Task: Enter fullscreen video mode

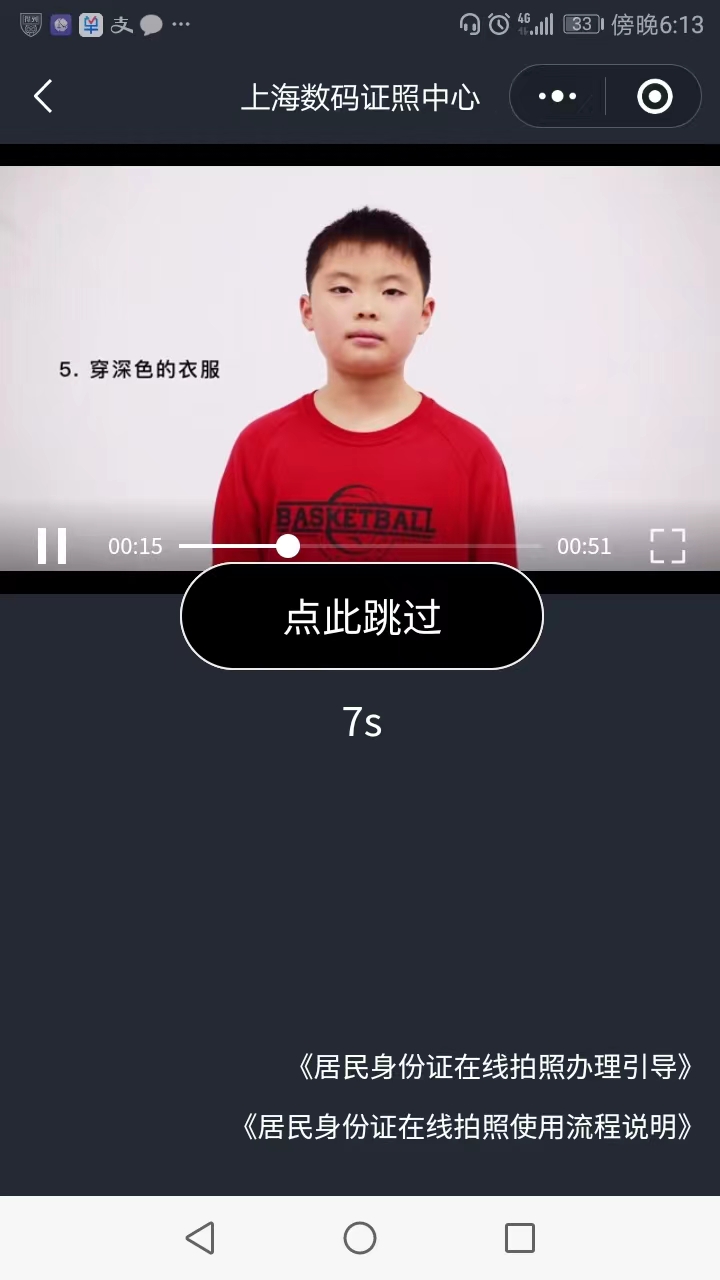Action: pos(667,546)
